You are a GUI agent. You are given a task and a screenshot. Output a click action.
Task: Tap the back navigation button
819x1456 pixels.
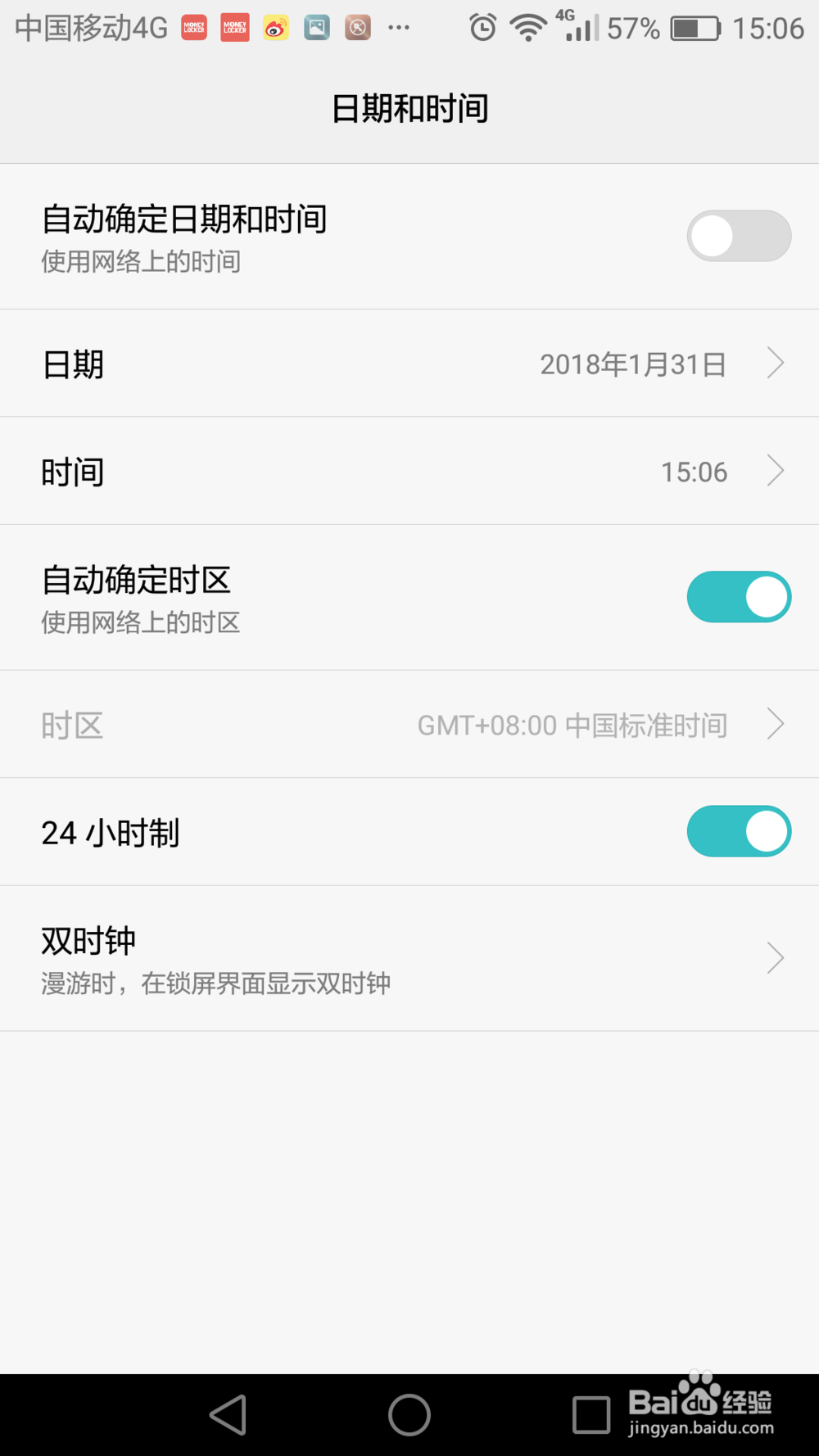(x=228, y=1414)
